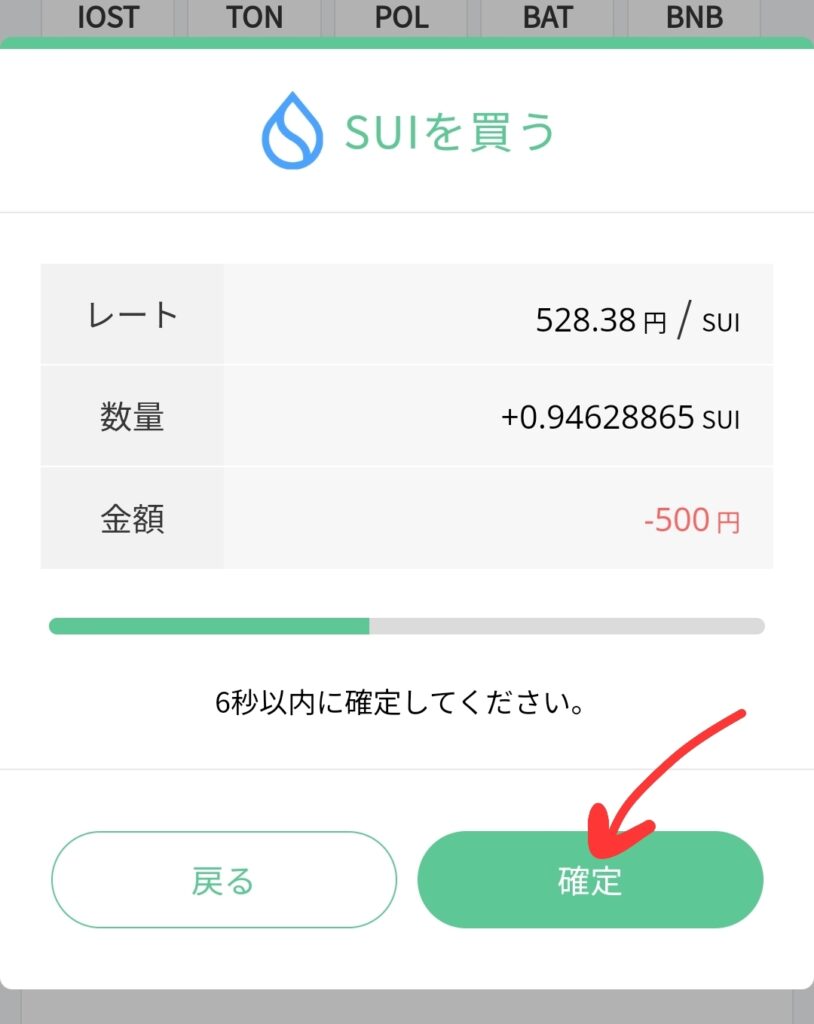Switch to the BNB tab
814x1024 pixels.
694,17
